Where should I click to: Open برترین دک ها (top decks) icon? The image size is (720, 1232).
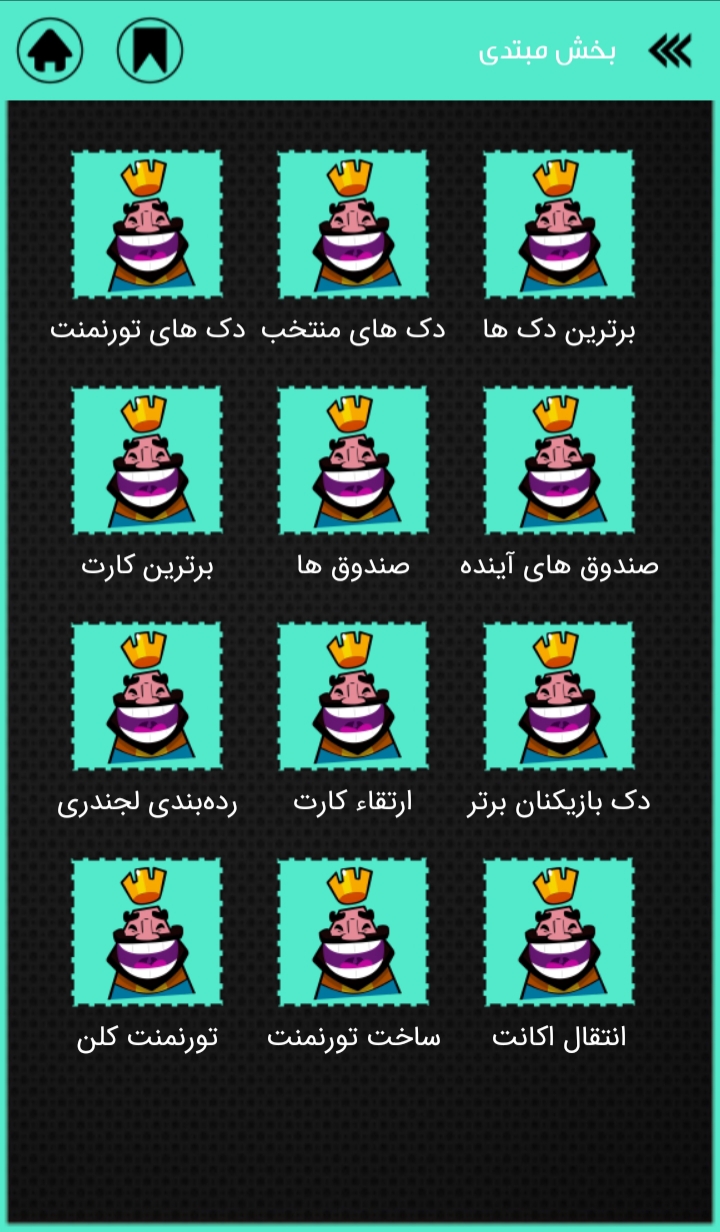click(557, 225)
